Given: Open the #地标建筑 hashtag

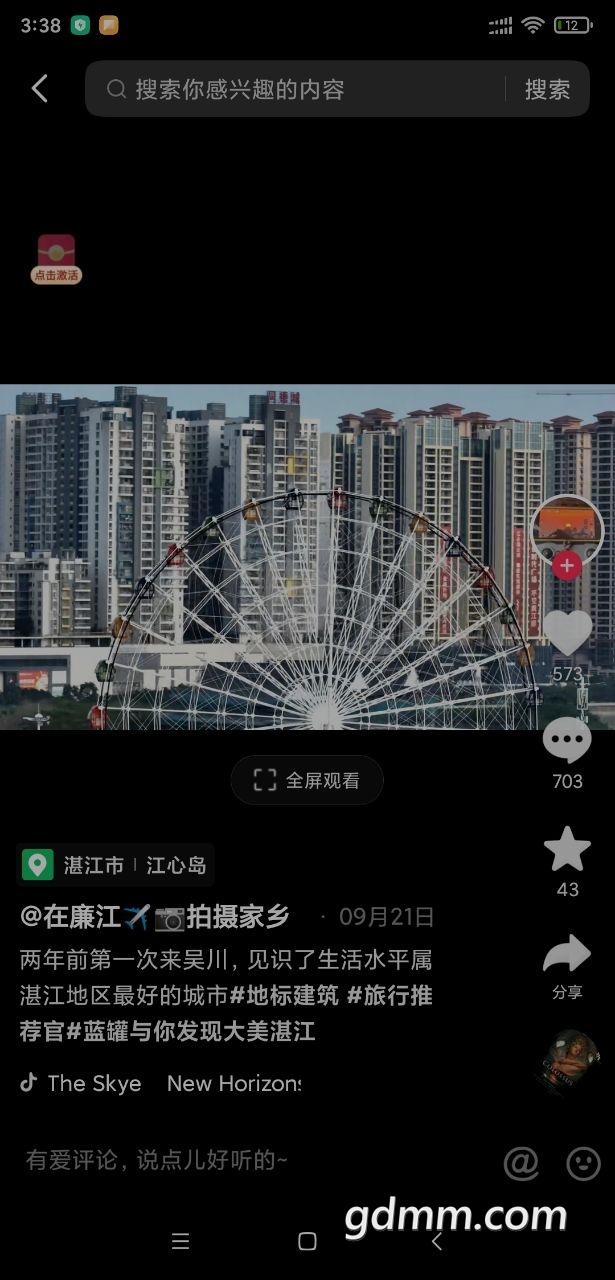Looking at the screenshot, I should 283,996.
